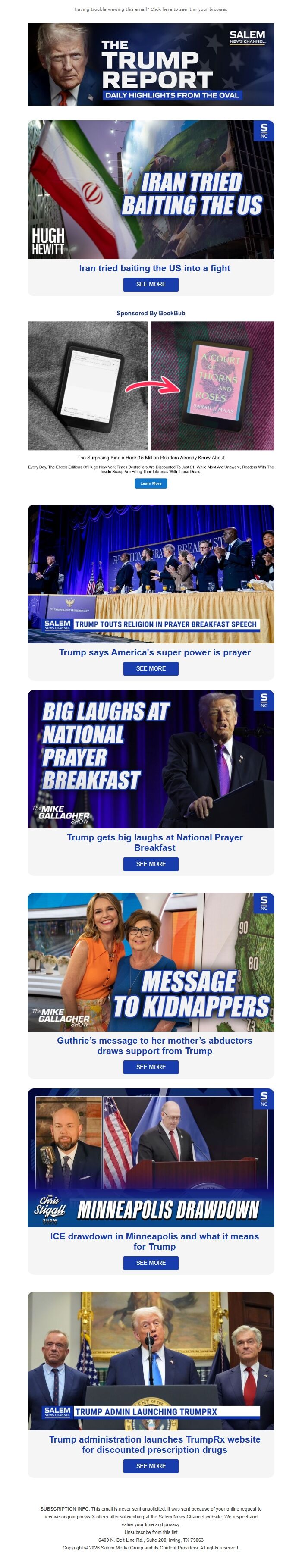Viewport: 302px width, 1568px height.
Task: Open the prayer breakfast speech image
Action: point(151,574)
